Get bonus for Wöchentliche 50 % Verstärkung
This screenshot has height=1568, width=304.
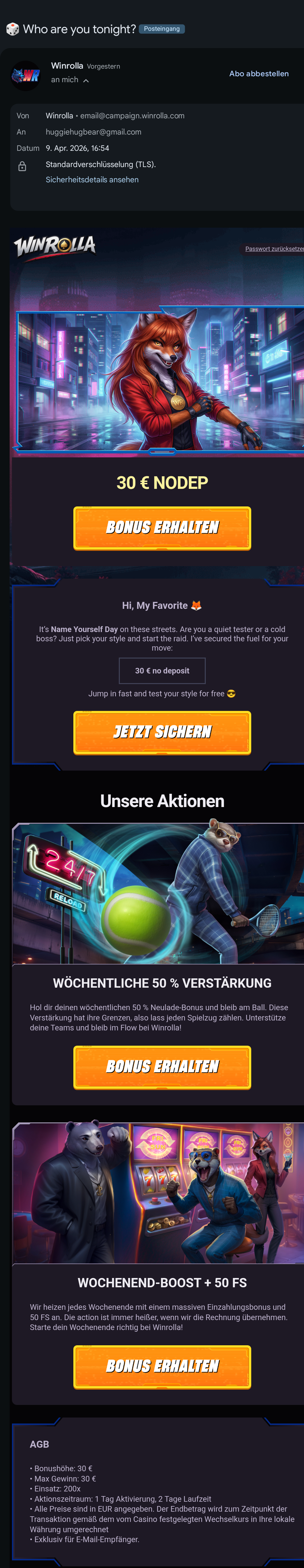click(x=162, y=1067)
